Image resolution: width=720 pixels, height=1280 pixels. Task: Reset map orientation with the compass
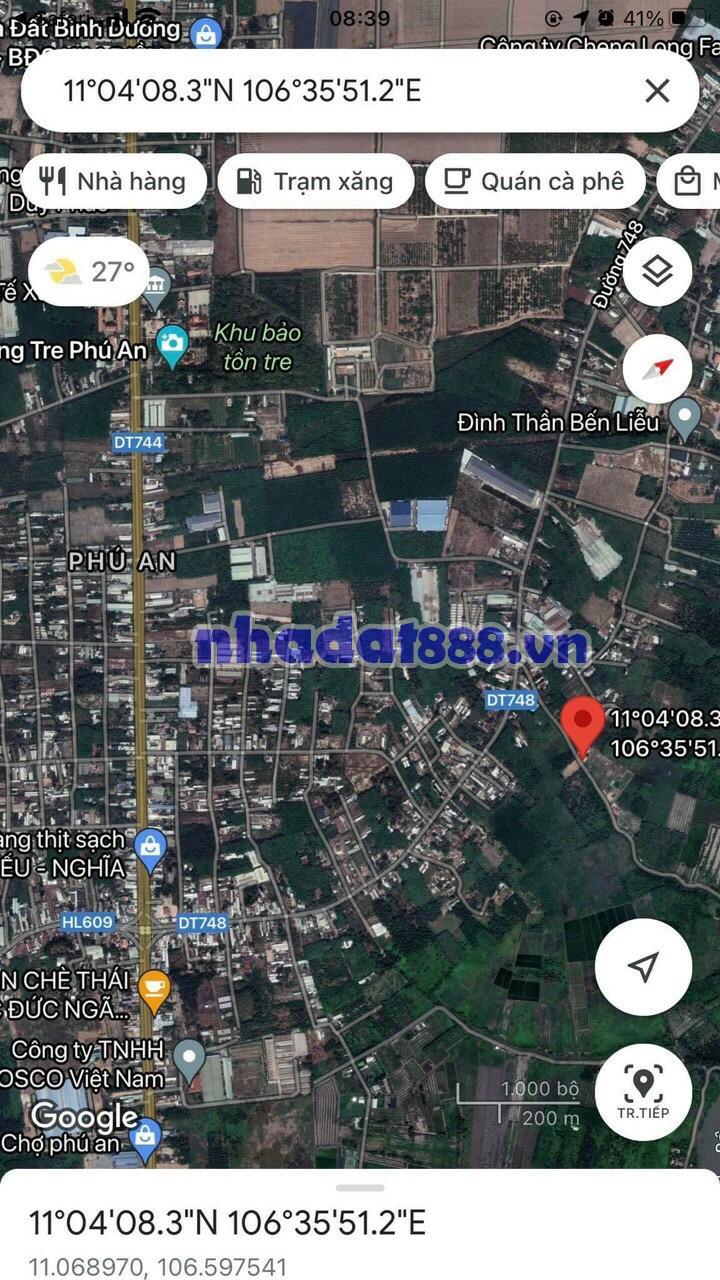pos(657,369)
